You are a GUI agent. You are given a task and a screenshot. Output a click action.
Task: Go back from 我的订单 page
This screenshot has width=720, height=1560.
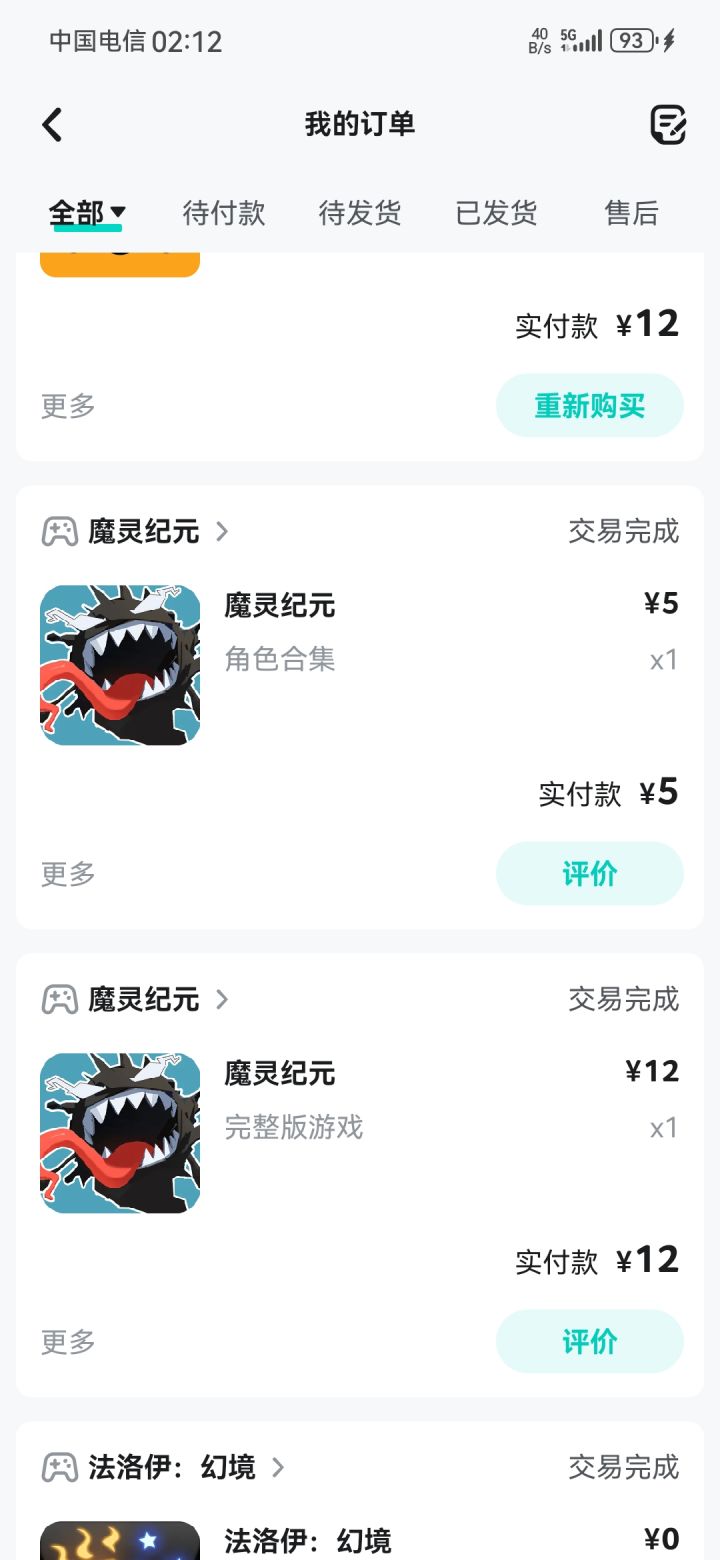(53, 125)
